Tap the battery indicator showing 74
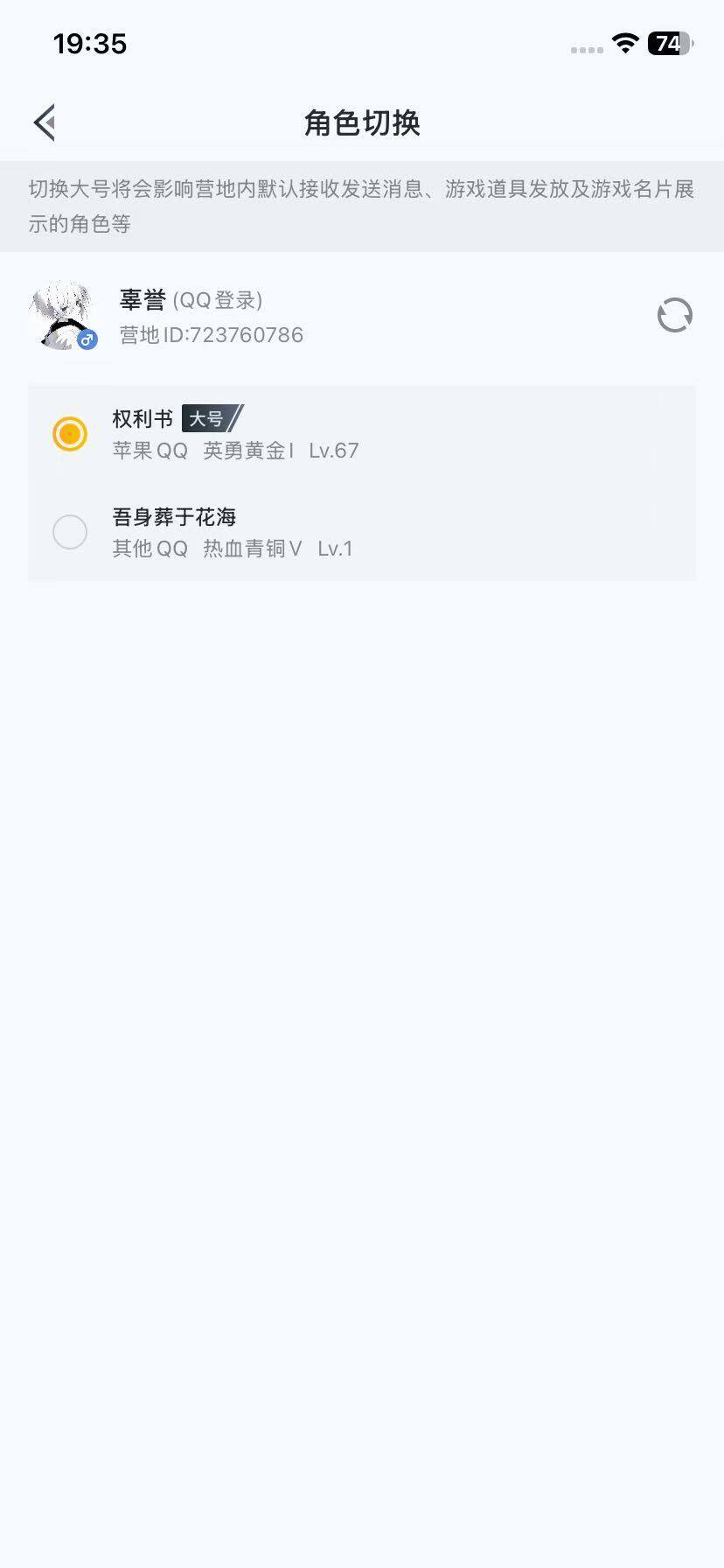724x1568 pixels. [x=667, y=45]
